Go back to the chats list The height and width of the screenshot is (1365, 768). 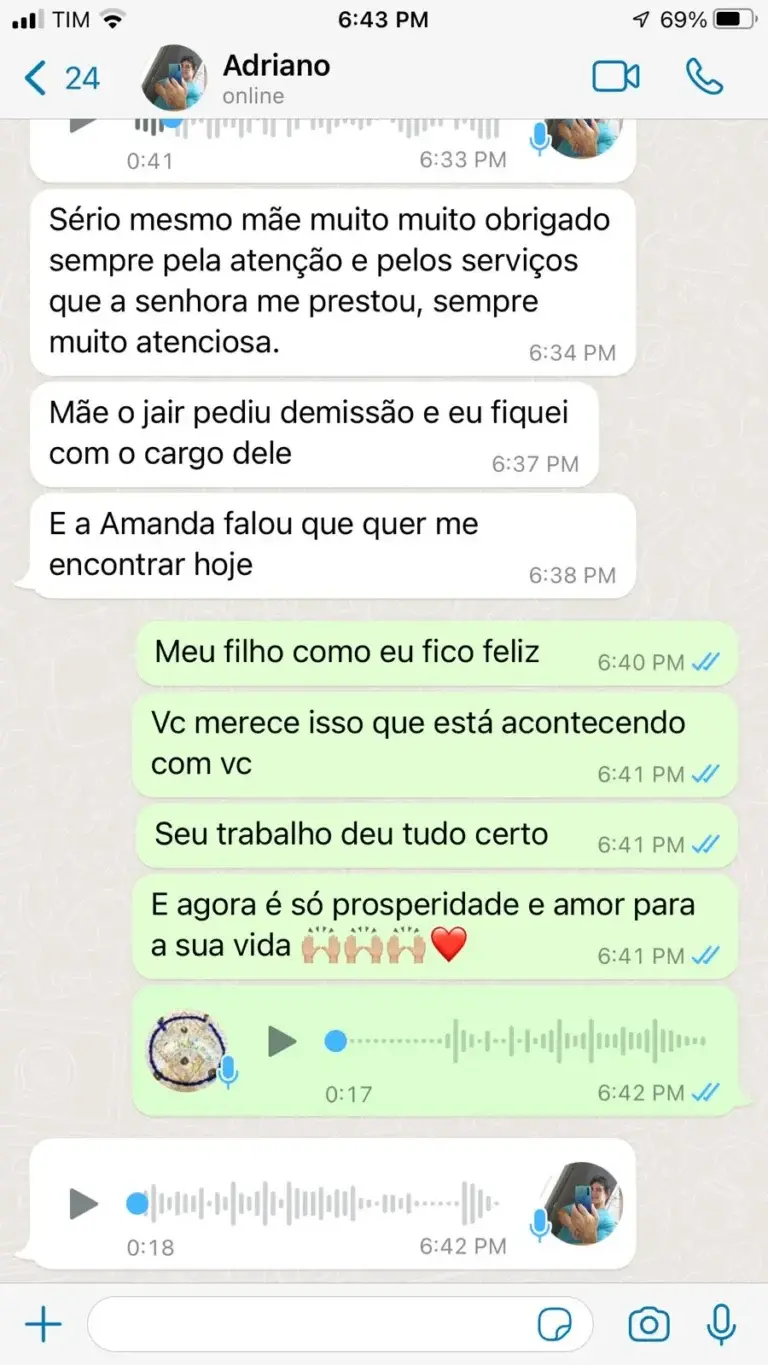click(60, 78)
